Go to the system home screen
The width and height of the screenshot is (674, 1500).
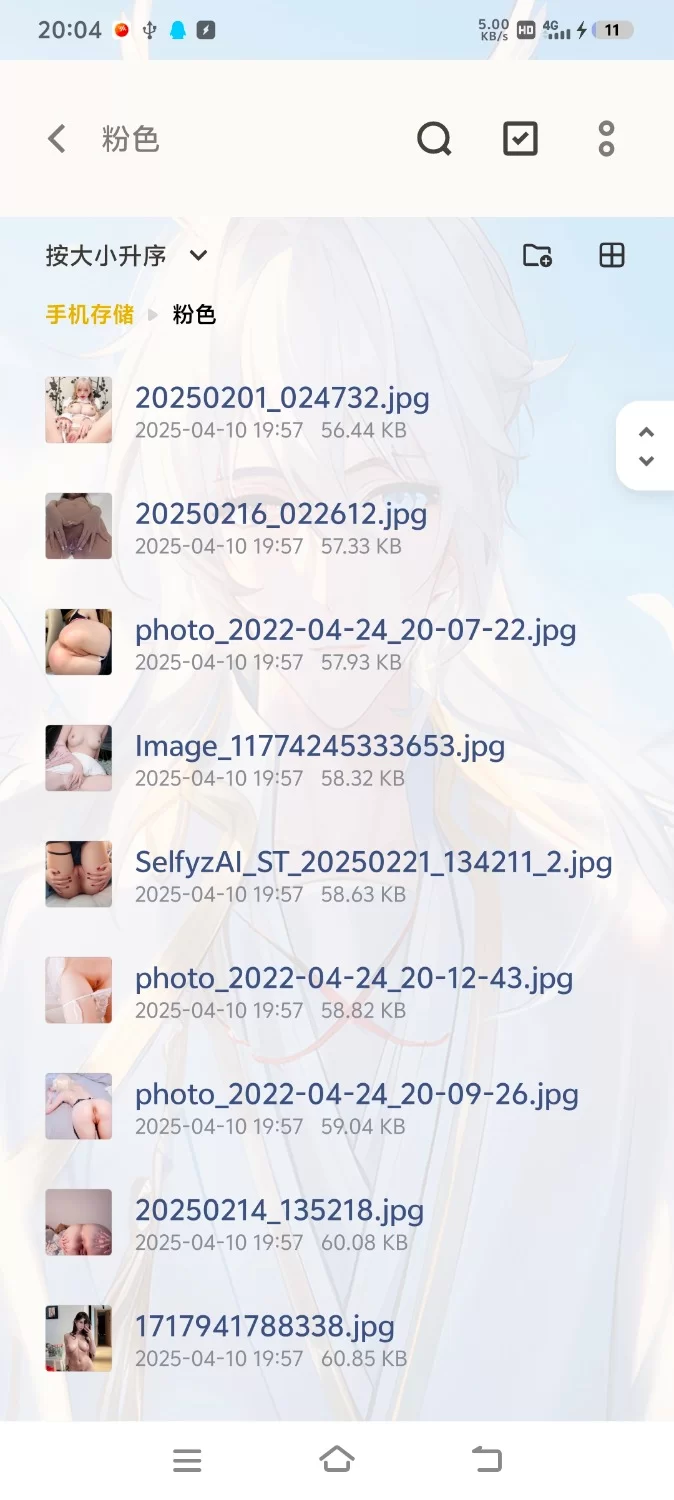click(337, 1460)
